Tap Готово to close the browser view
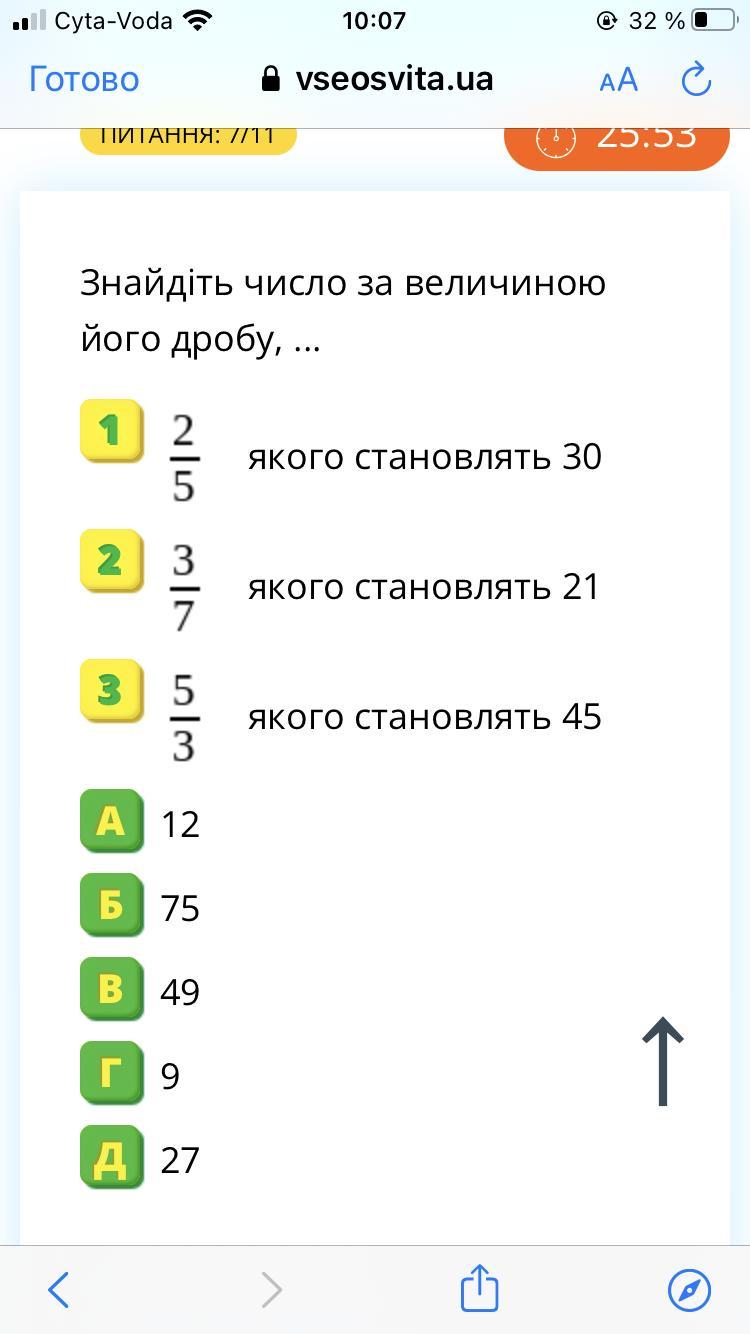Image resolution: width=750 pixels, height=1334 pixels. click(x=84, y=79)
